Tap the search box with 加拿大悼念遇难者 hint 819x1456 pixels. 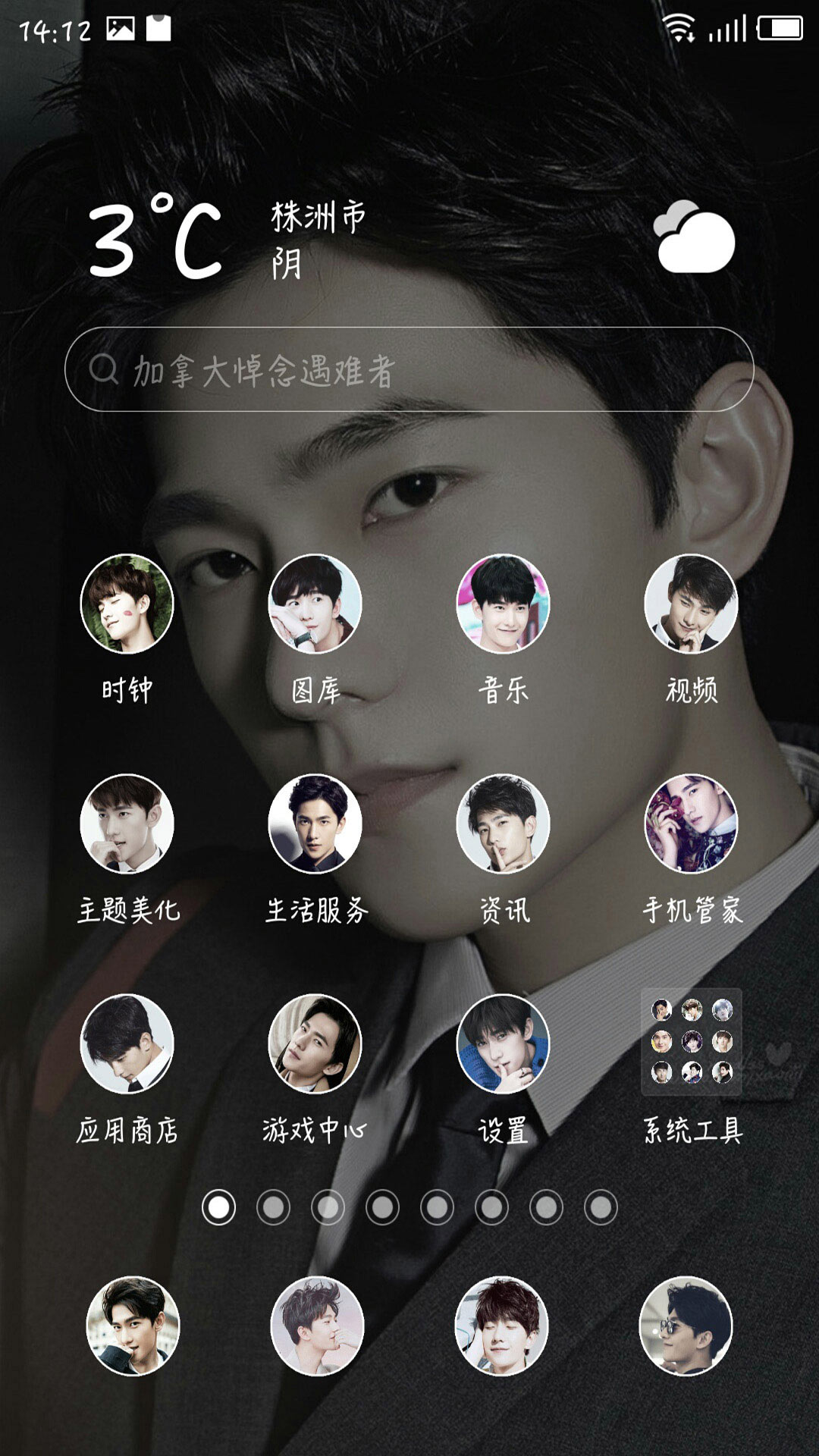409,369
